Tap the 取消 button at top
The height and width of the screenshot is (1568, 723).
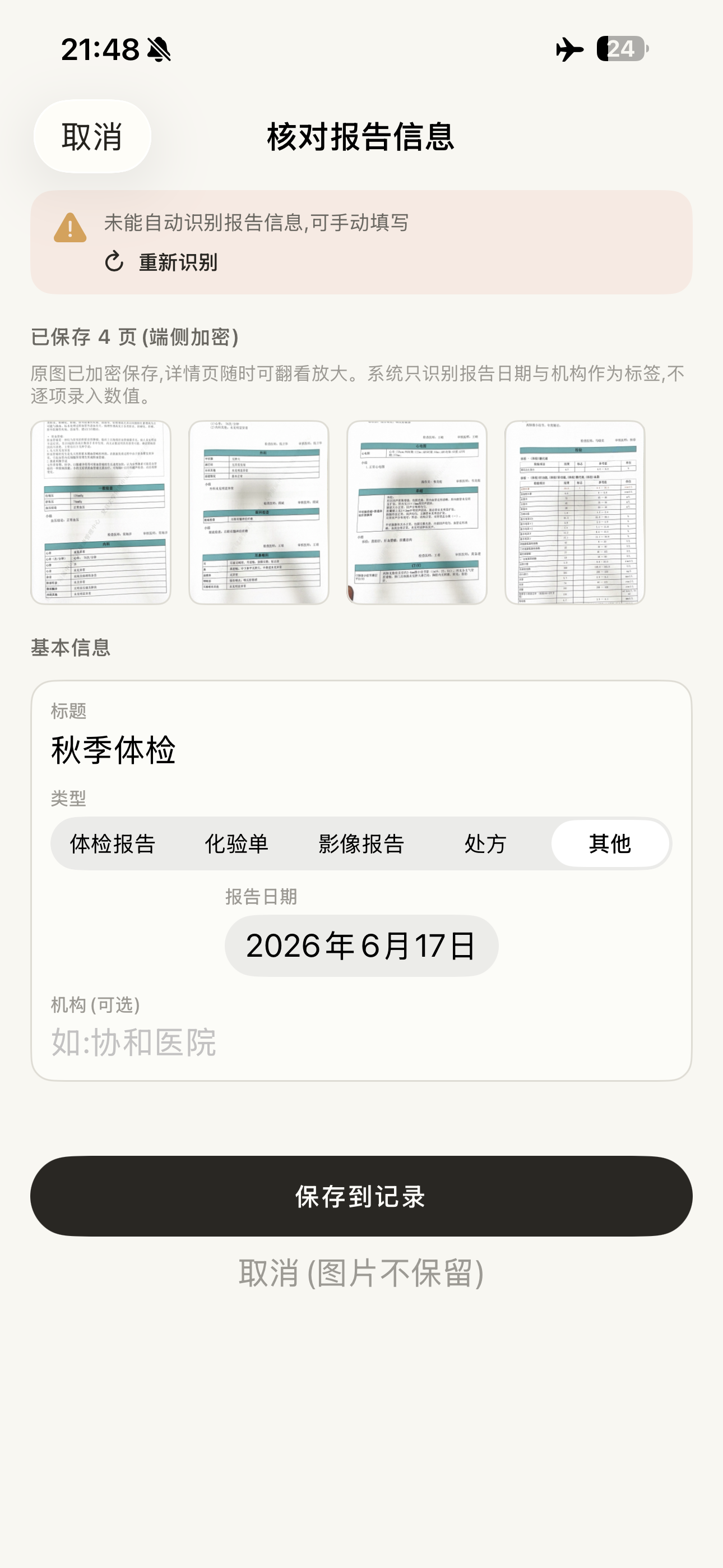coord(92,136)
